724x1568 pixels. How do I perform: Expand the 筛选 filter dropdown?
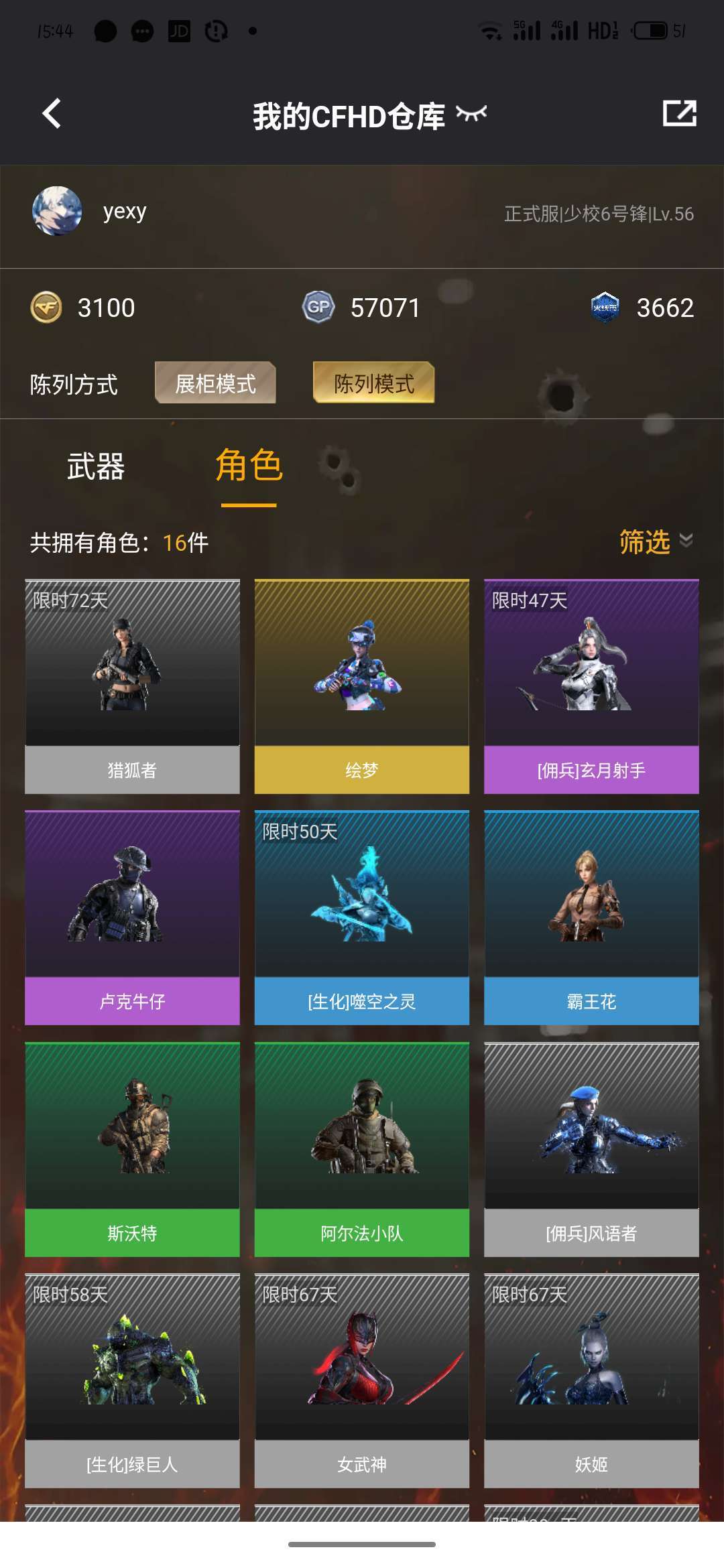pos(656,541)
